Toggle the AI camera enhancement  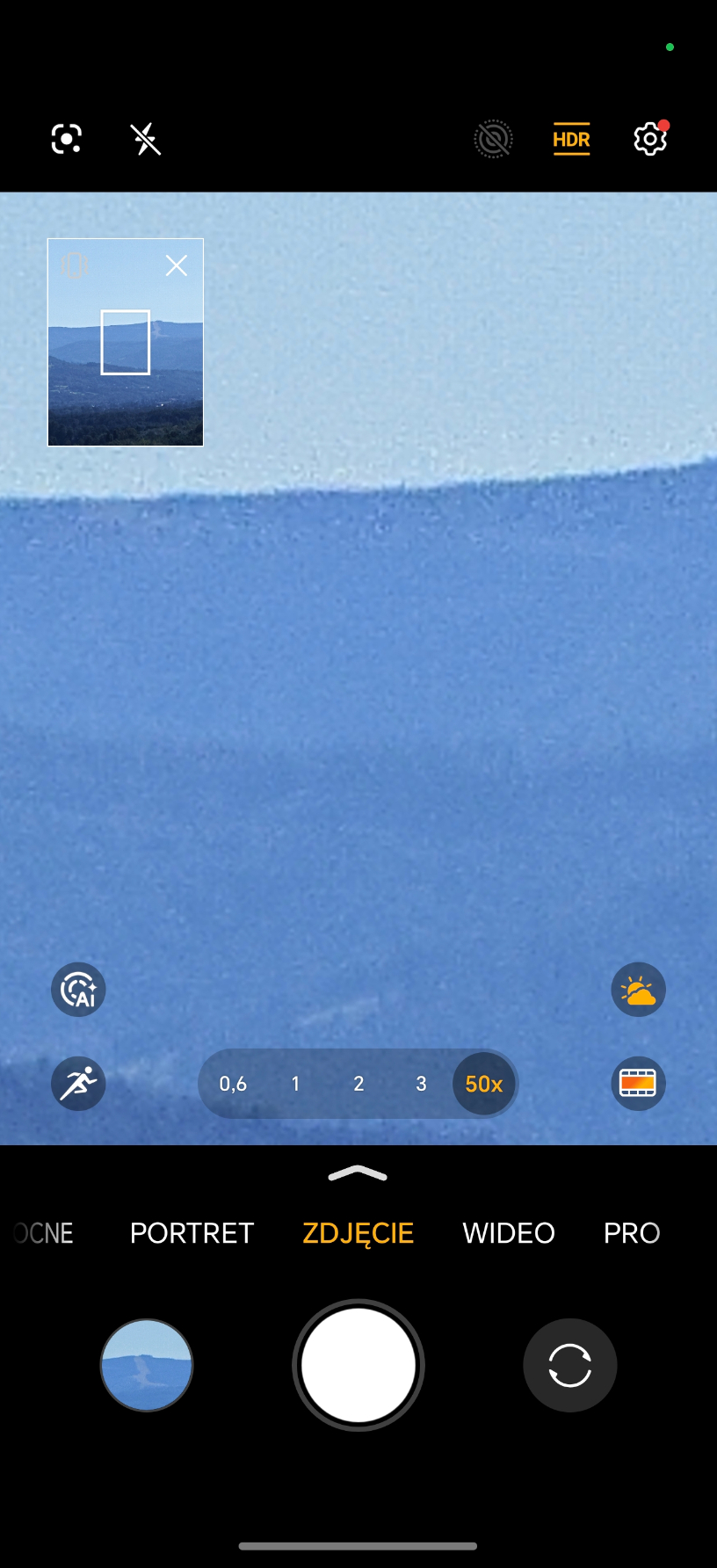(x=78, y=990)
